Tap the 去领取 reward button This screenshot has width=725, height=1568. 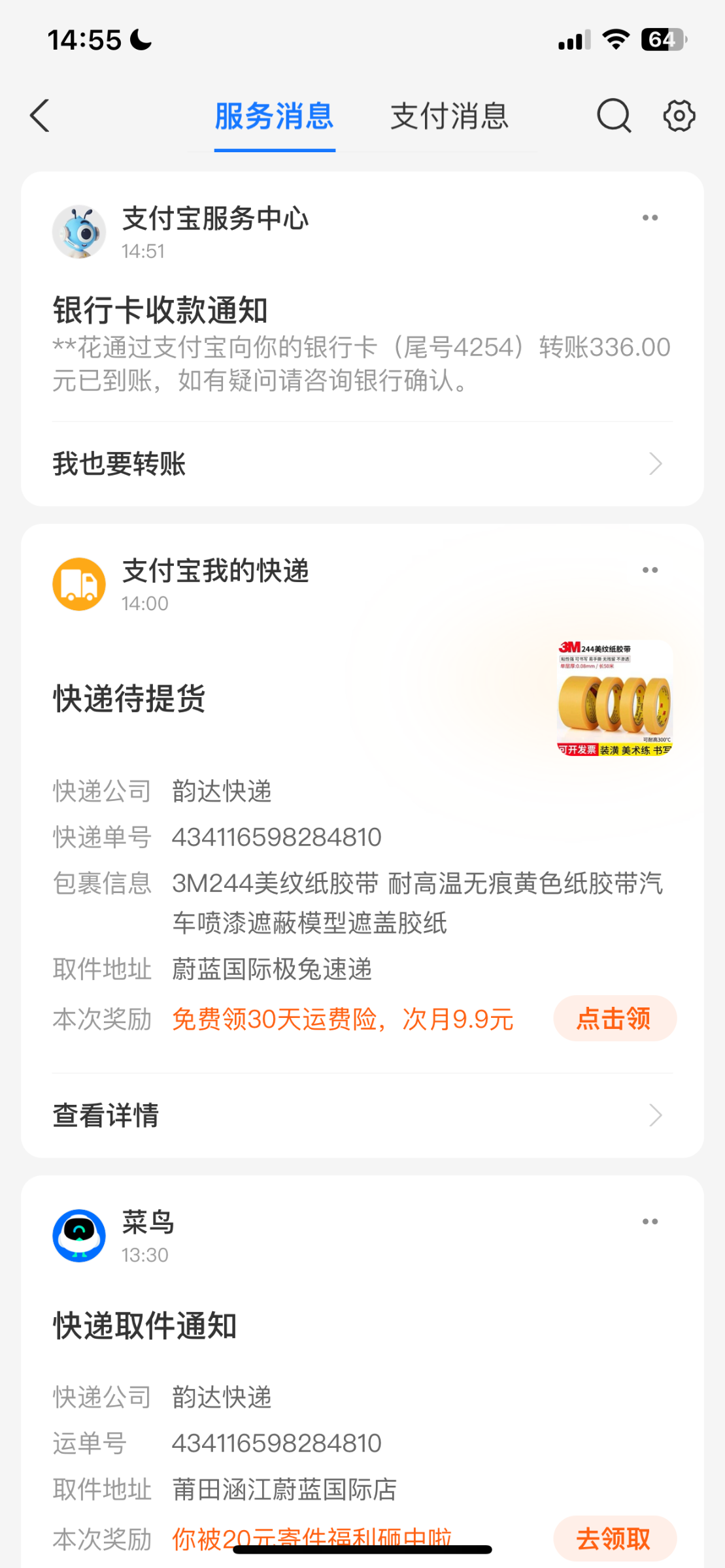[614, 1539]
